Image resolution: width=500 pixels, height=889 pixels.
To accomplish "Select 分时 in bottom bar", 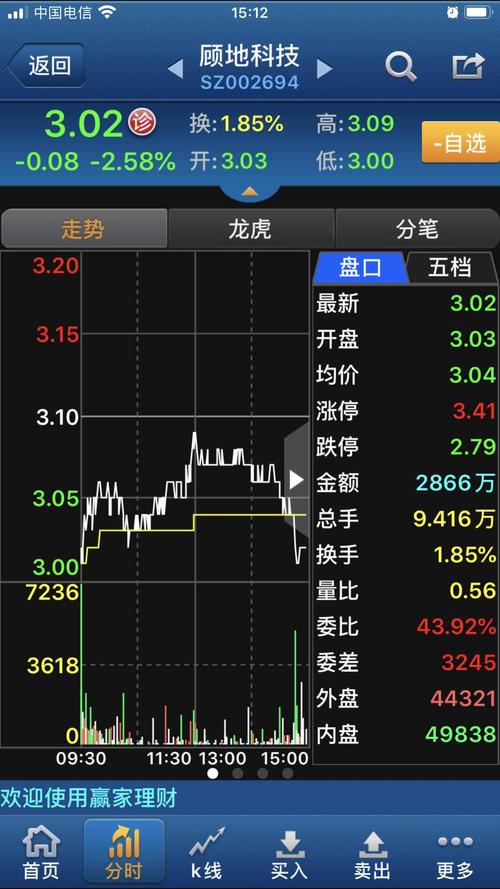I will tap(124, 851).
